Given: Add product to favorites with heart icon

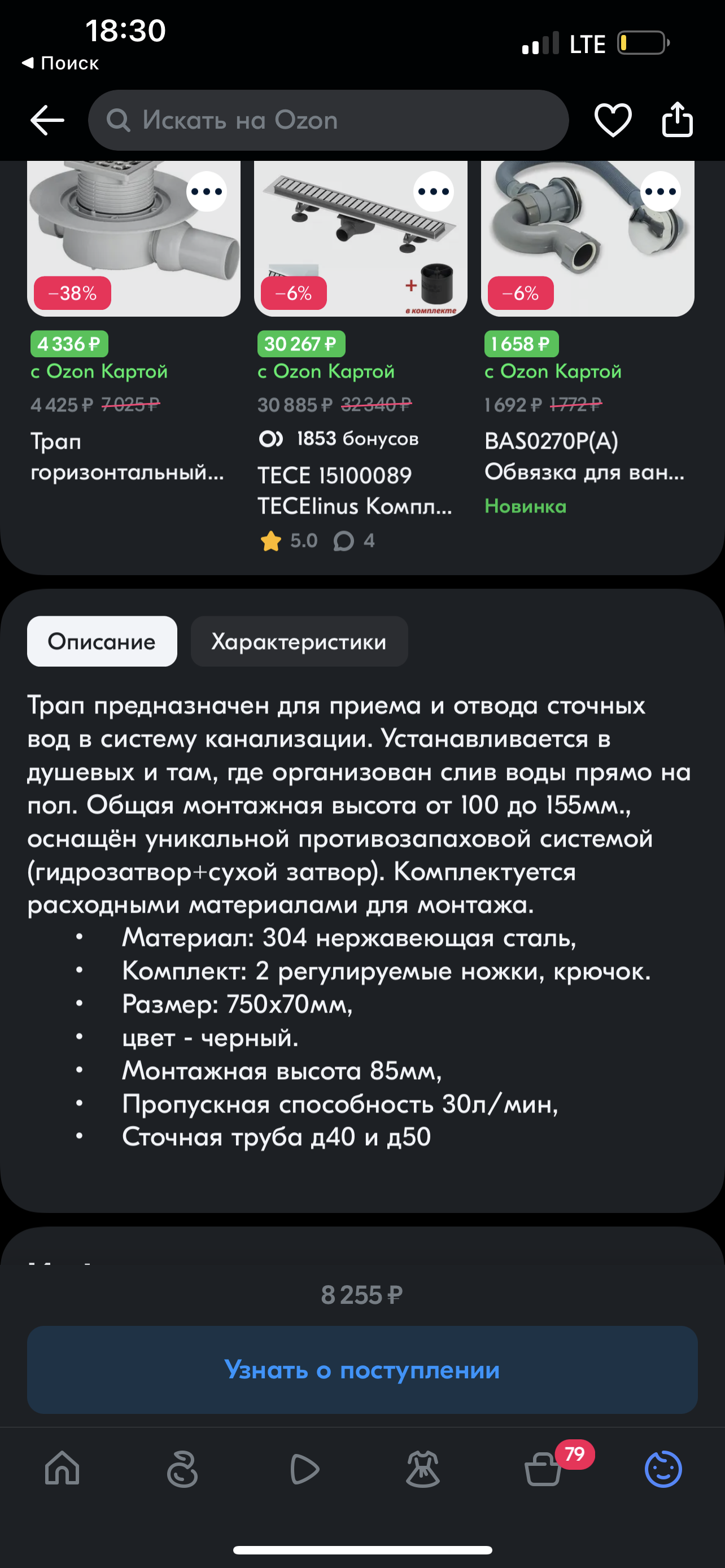Looking at the screenshot, I should point(613,120).
